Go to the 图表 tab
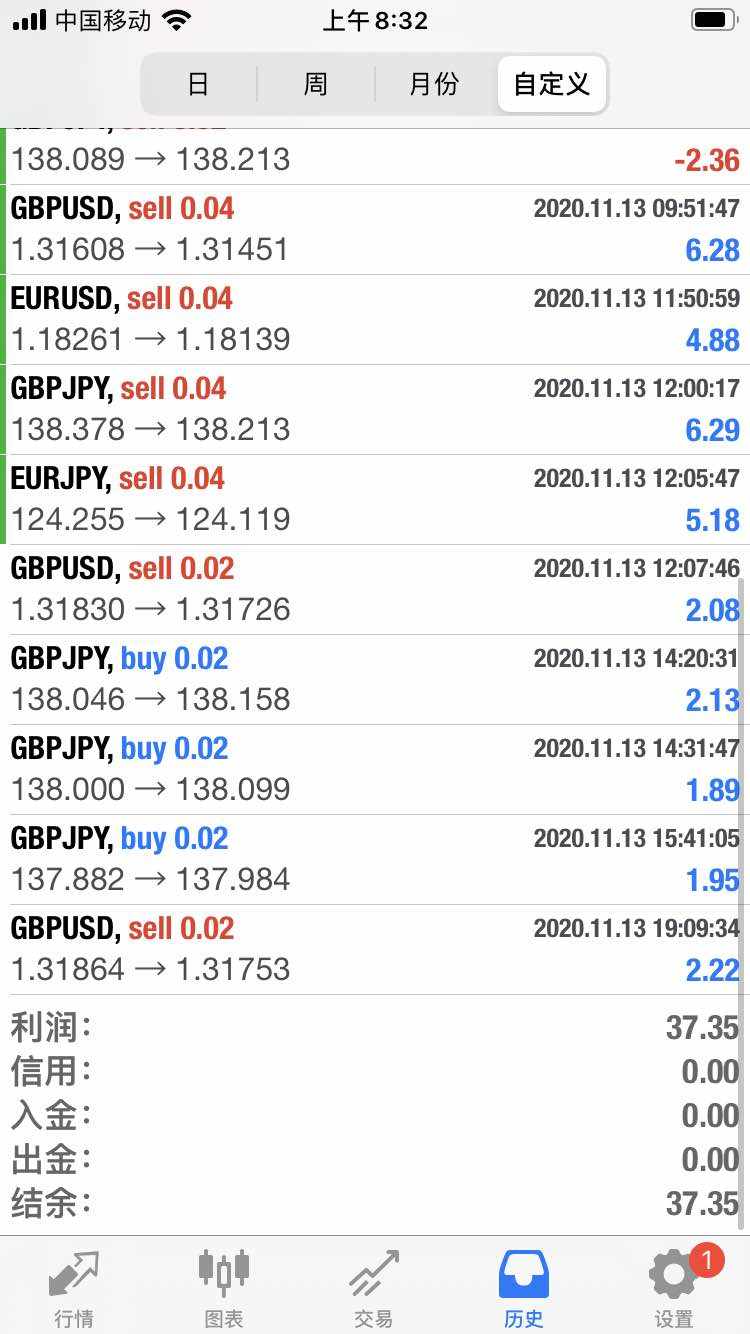The width and height of the screenshot is (750, 1334). click(x=224, y=1289)
